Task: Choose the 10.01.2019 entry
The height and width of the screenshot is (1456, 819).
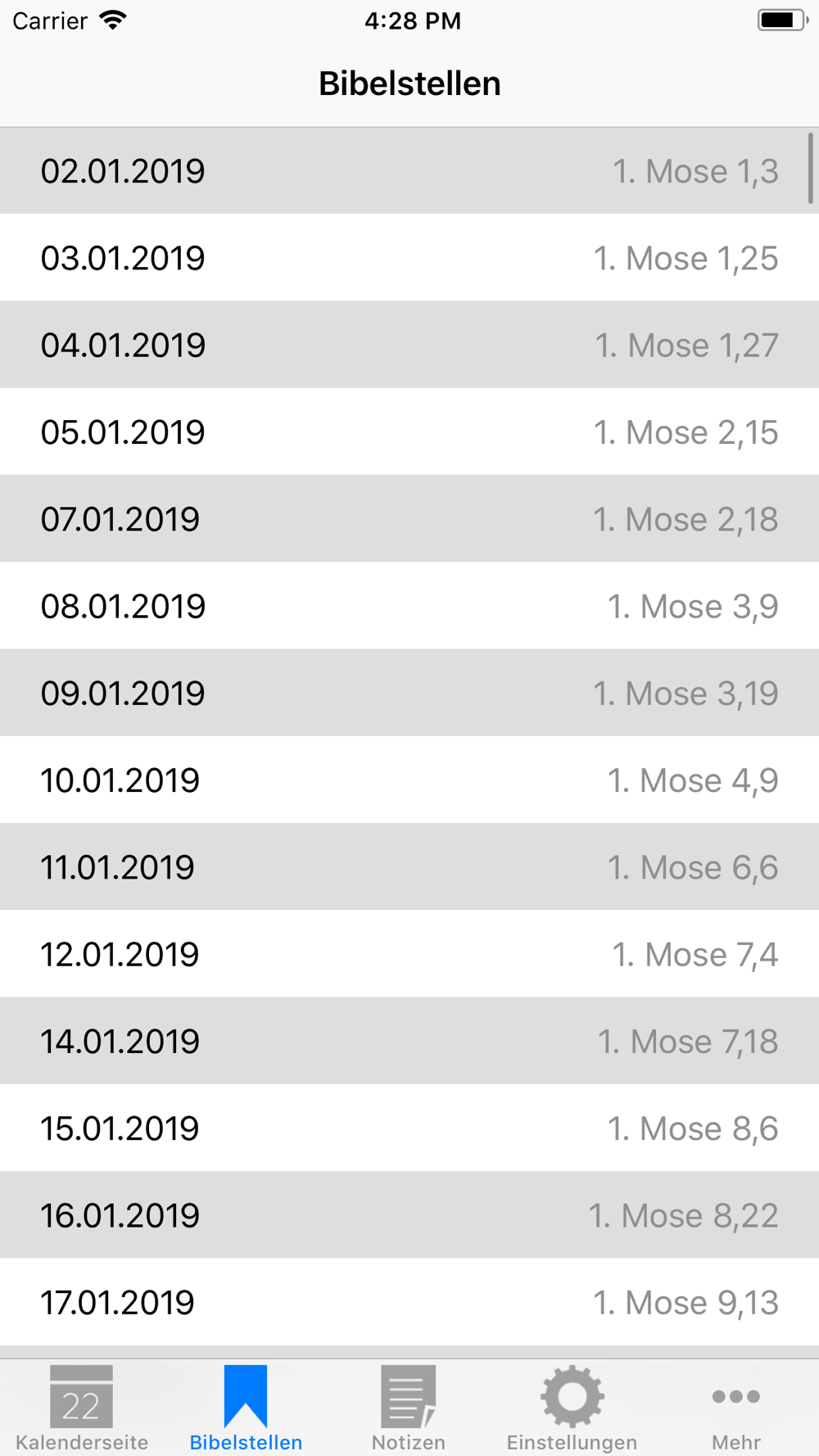Action: (x=409, y=780)
